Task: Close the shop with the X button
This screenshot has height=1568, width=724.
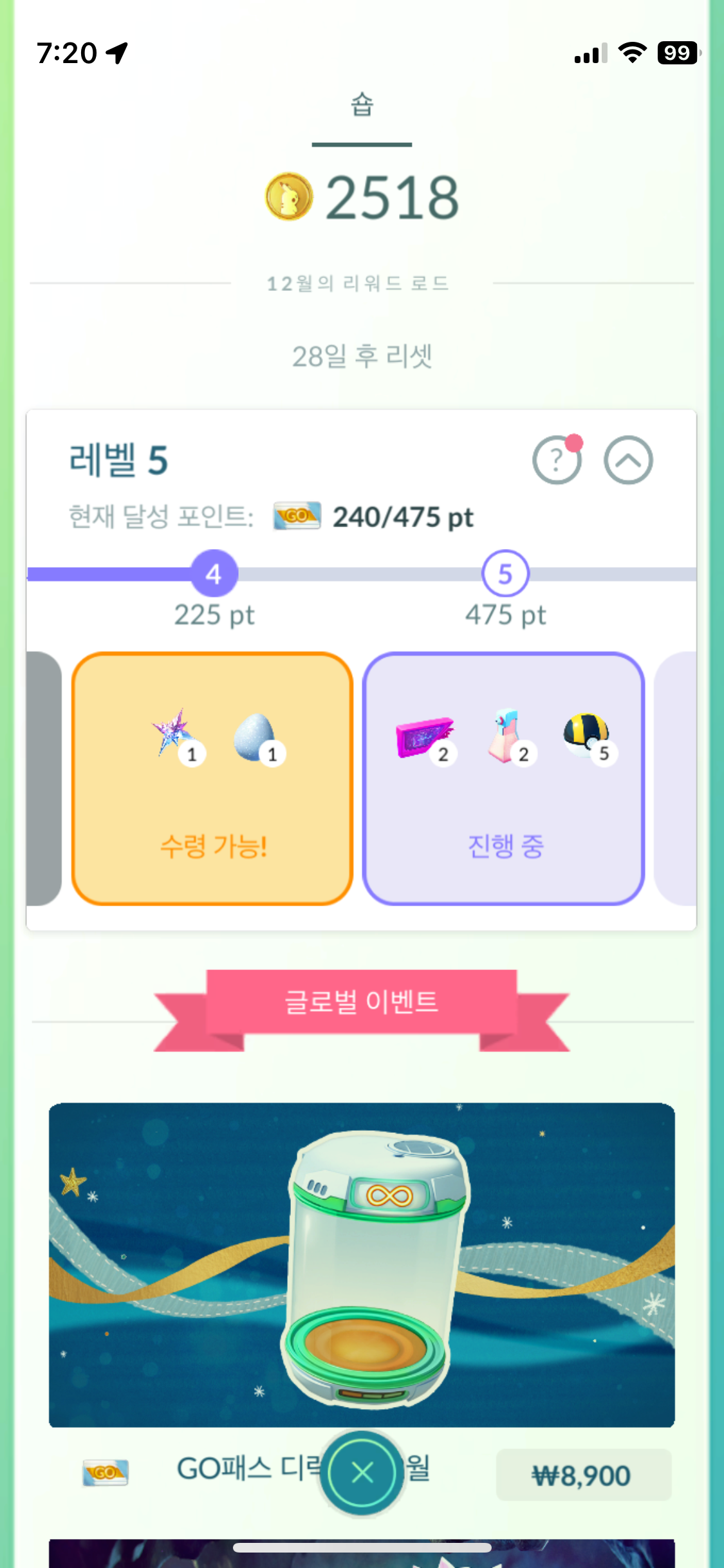Action: 362,1472
